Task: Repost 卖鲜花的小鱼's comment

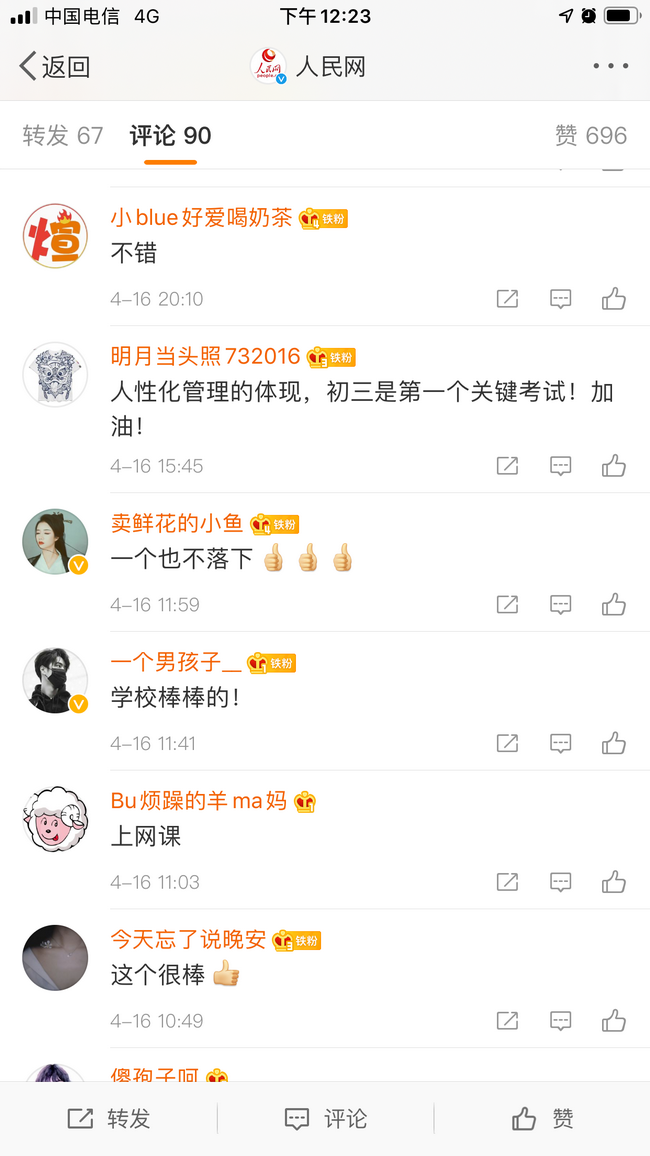Action: click(508, 605)
